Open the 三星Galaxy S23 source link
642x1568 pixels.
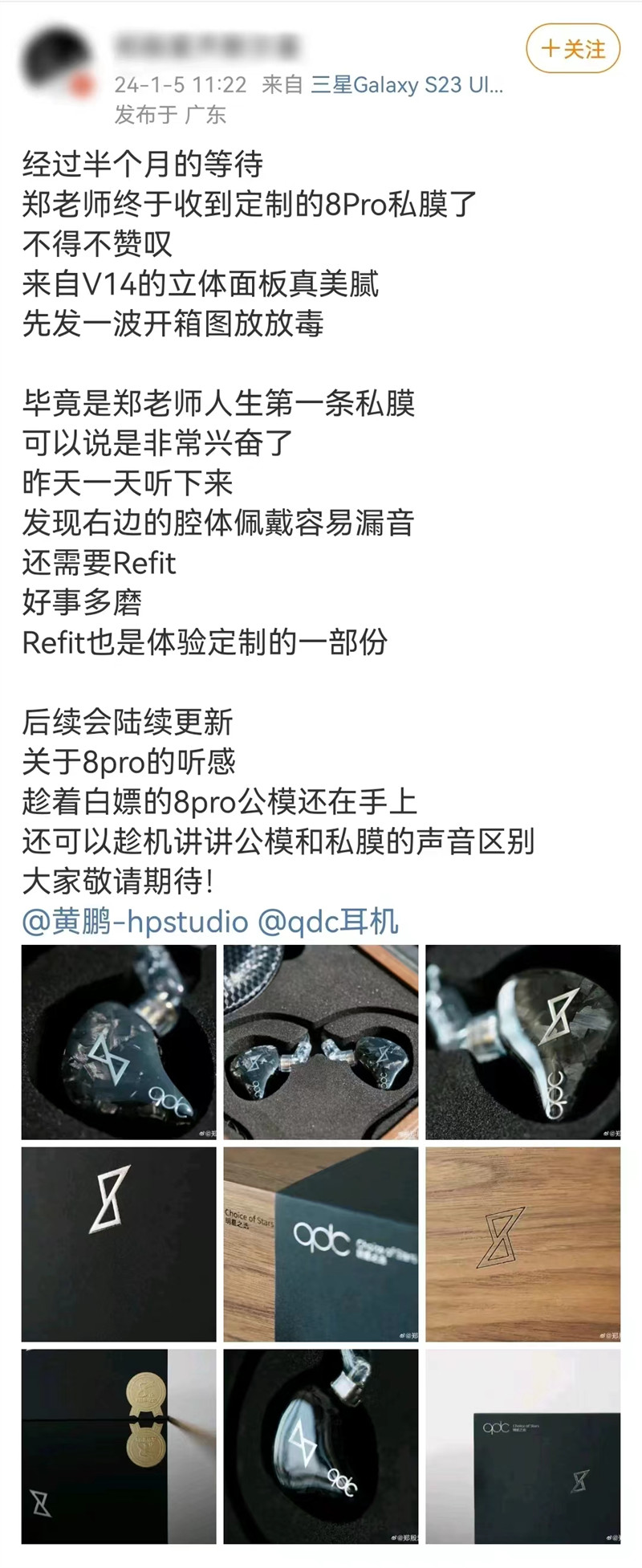point(407,85)
